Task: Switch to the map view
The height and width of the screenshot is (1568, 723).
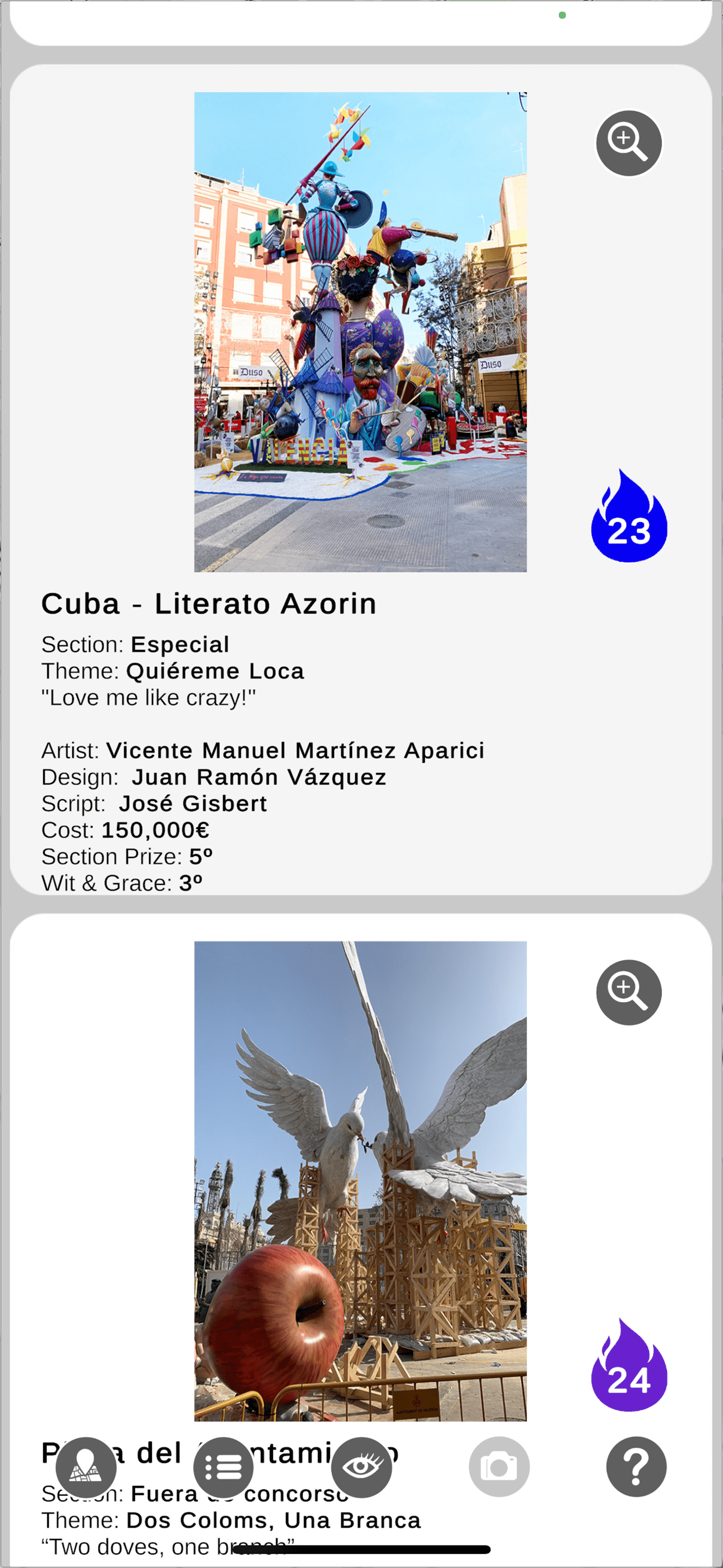Action: (x=86, y=1467)
